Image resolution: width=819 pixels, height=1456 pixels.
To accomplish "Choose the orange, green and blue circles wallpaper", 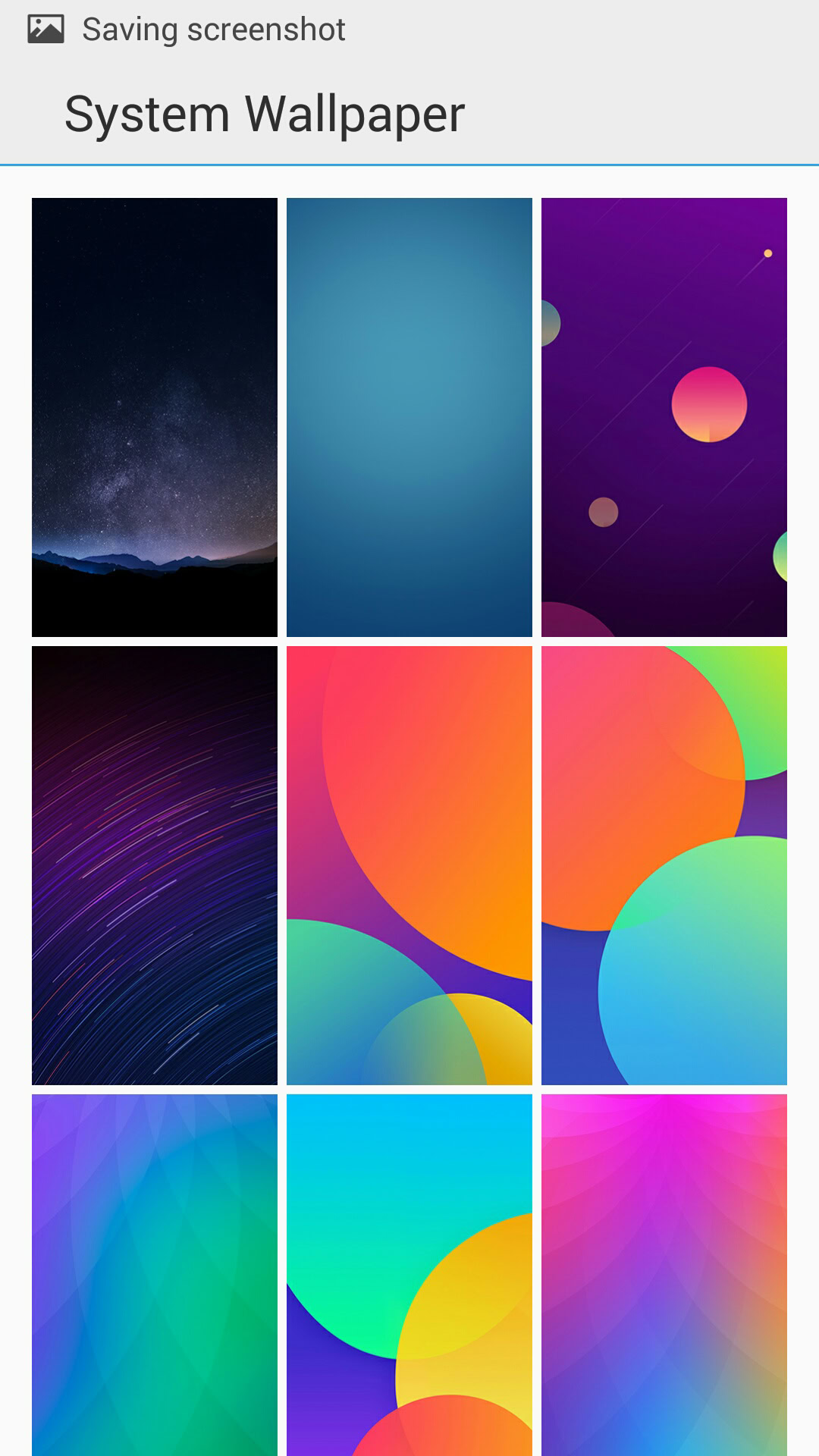I will [x=664, y=865].
